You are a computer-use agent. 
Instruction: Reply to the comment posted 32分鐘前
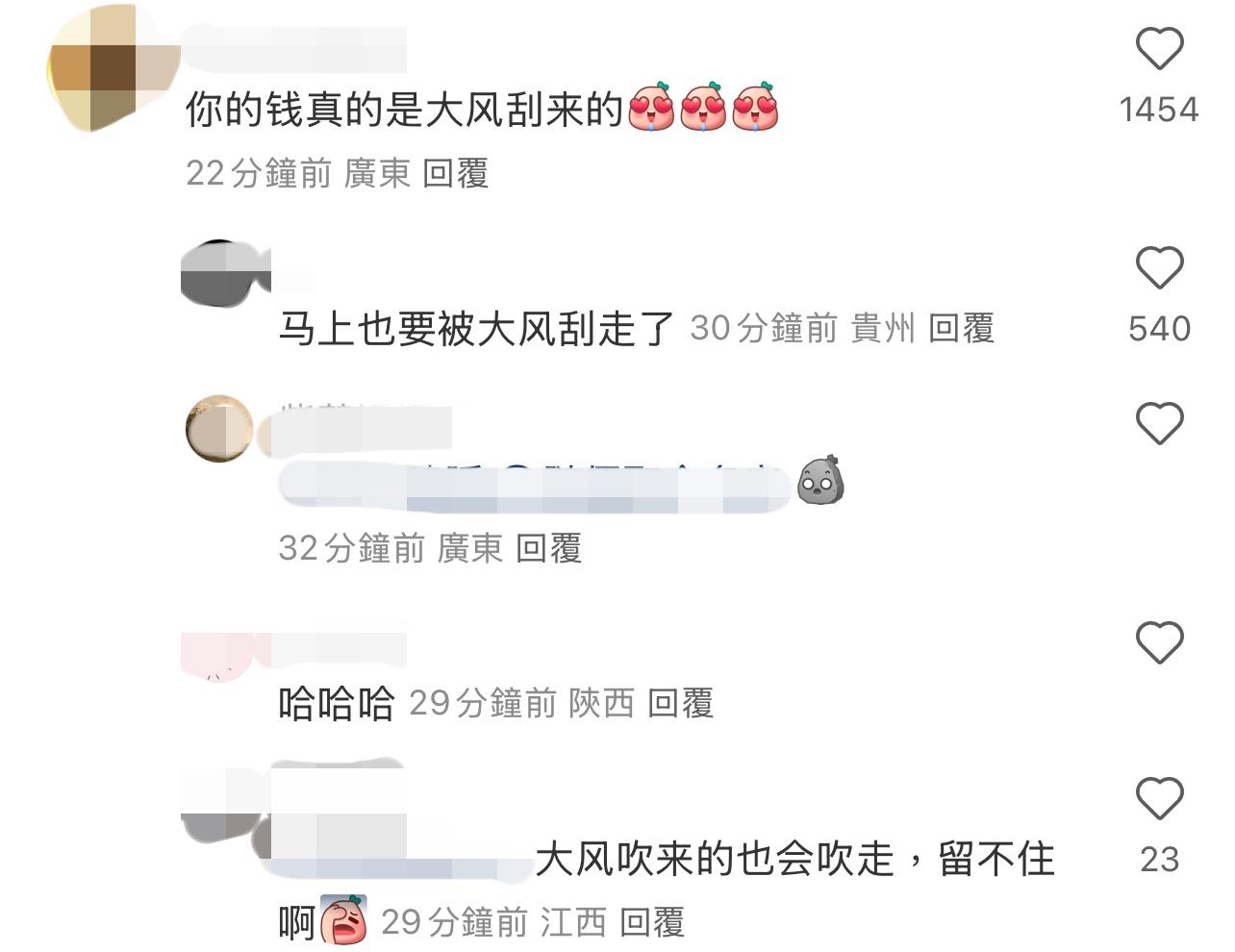pyautogui.click(x=548, y=549)
